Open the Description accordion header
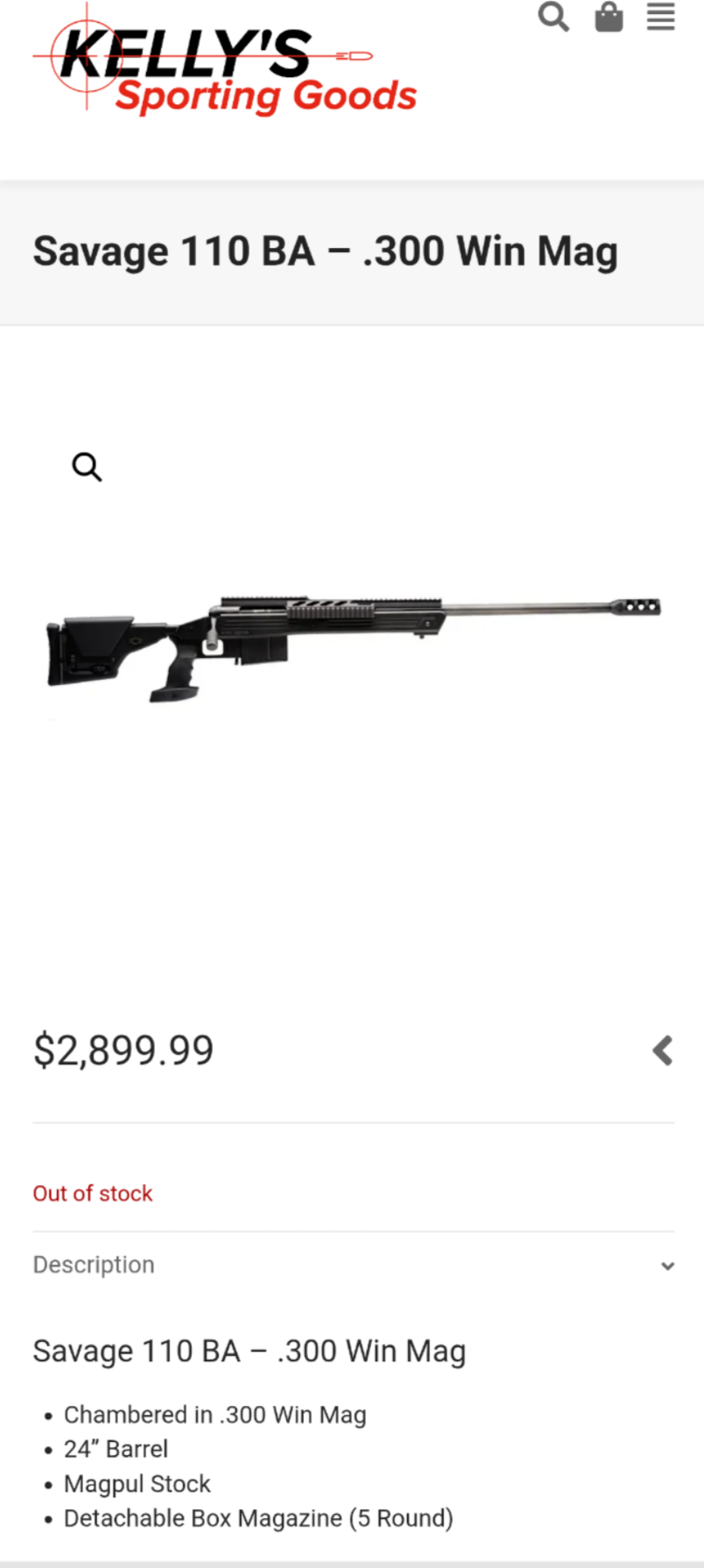Viewport: 704px width, 1568px height. (x=94, y=1265)
